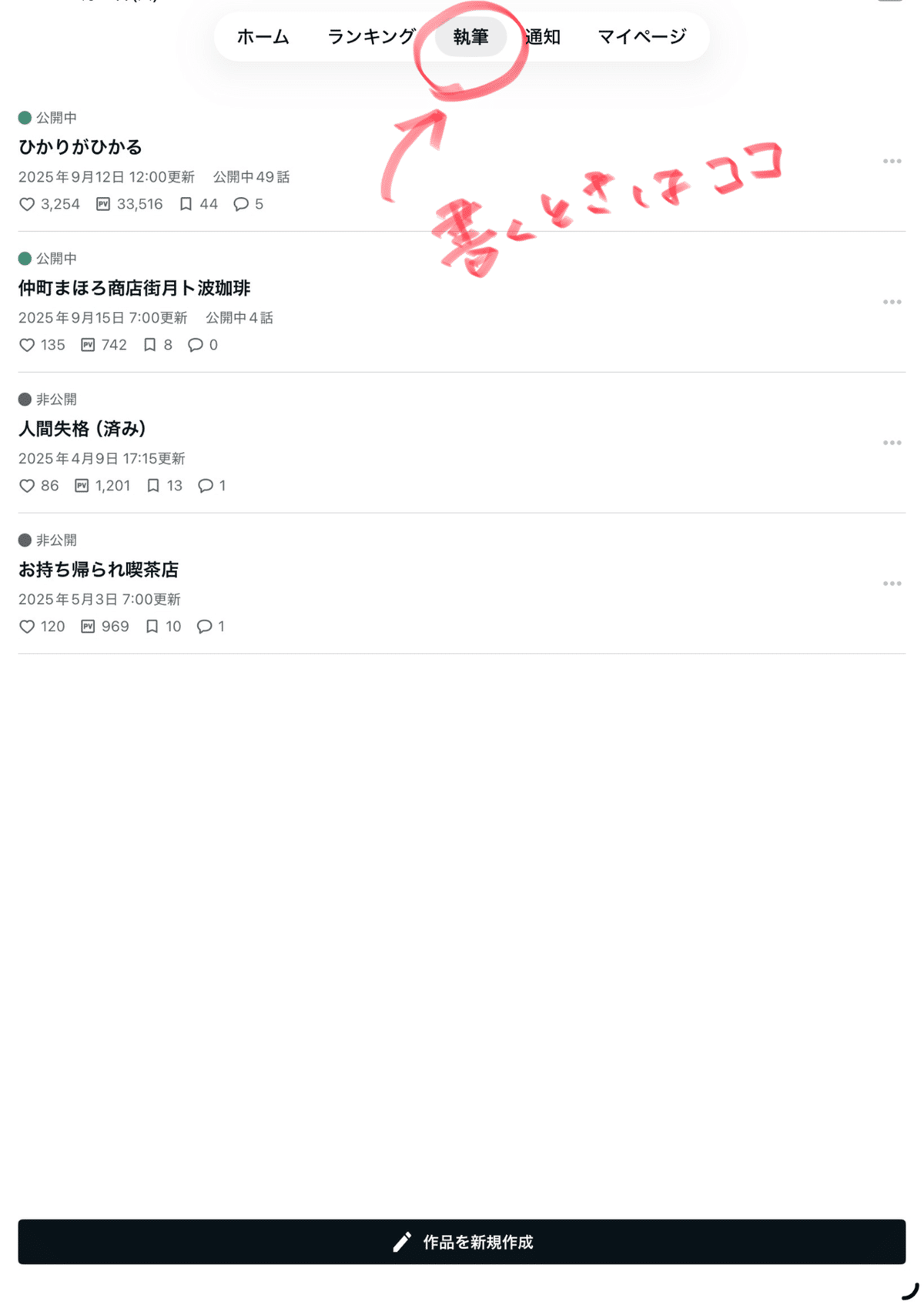
Task: Open the work 人間失格（済み）
Action: click(82, 429)
